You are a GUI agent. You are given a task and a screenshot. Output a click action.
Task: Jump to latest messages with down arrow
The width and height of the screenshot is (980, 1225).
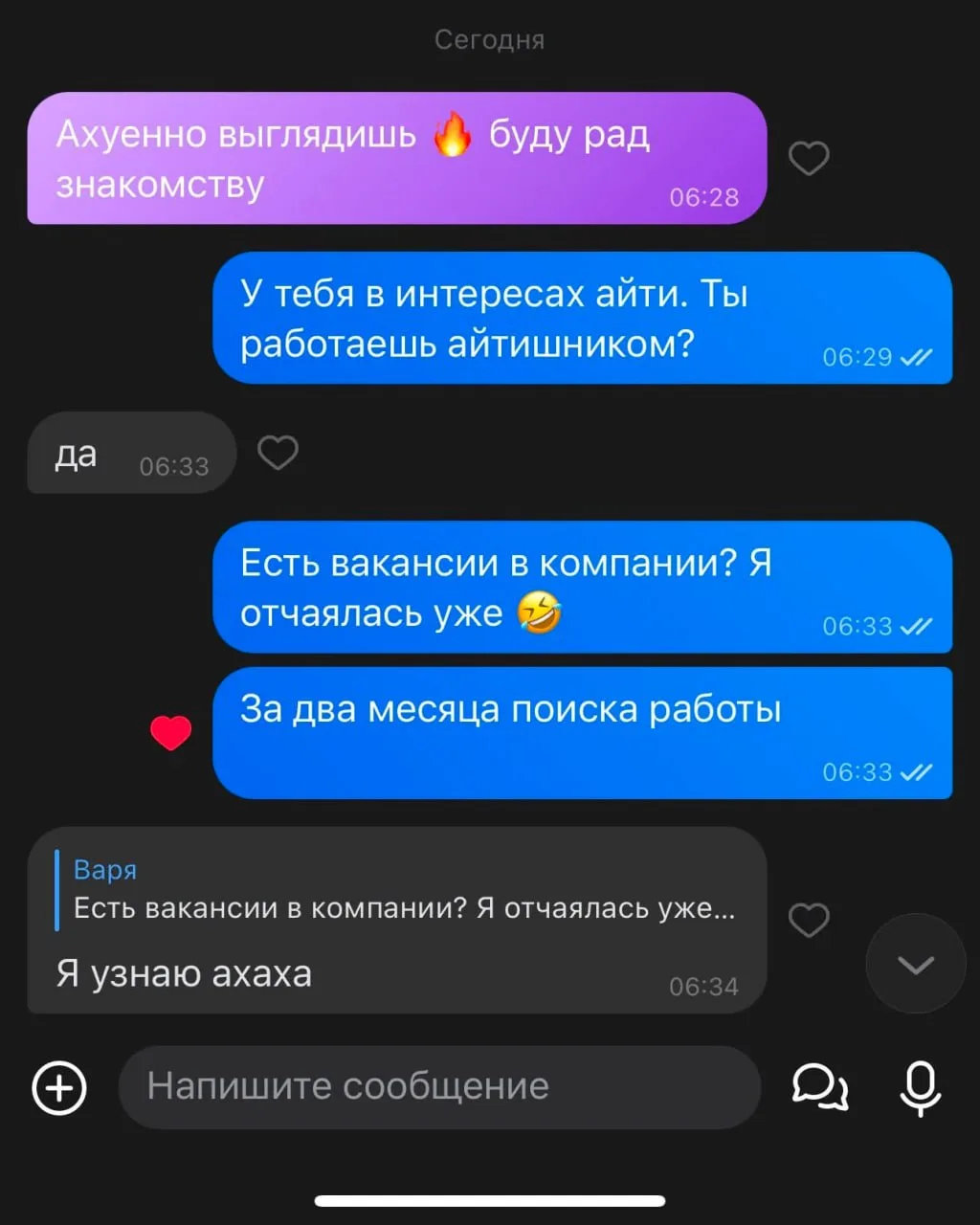tap(916, 964)
